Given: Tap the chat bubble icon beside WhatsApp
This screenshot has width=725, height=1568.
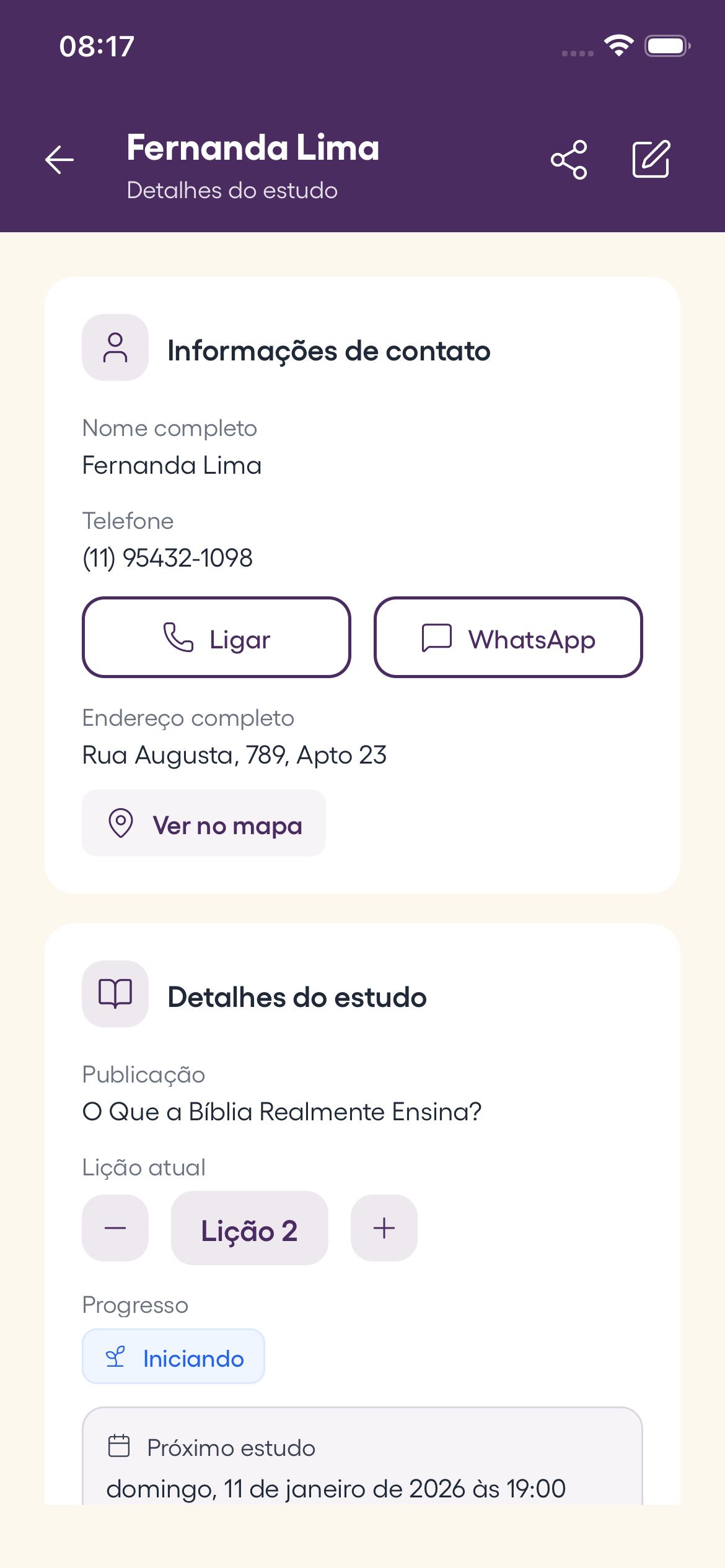Looking at the screenshot, I should click(436, 638).
